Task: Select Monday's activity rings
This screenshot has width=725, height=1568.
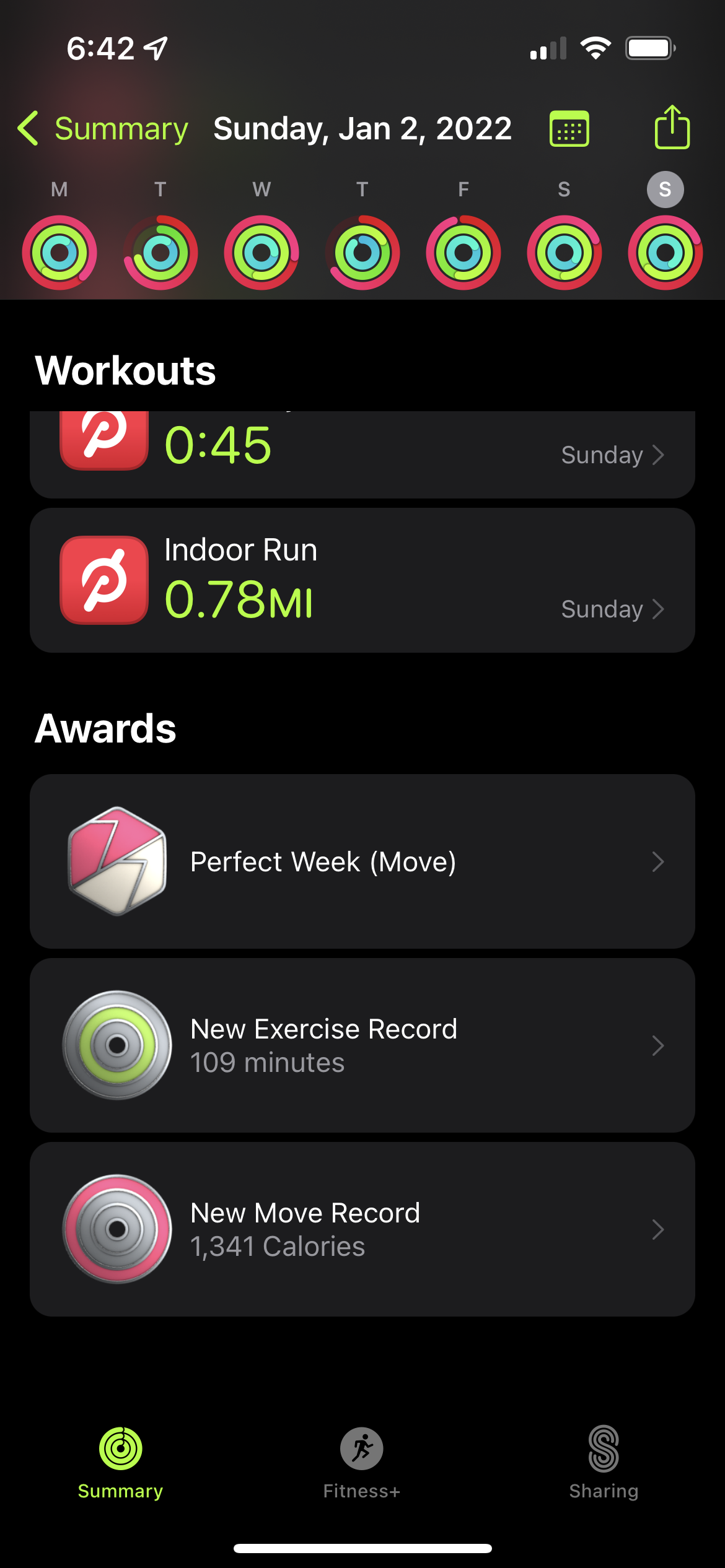Action: pyautogui.click(x=59, y=252)
